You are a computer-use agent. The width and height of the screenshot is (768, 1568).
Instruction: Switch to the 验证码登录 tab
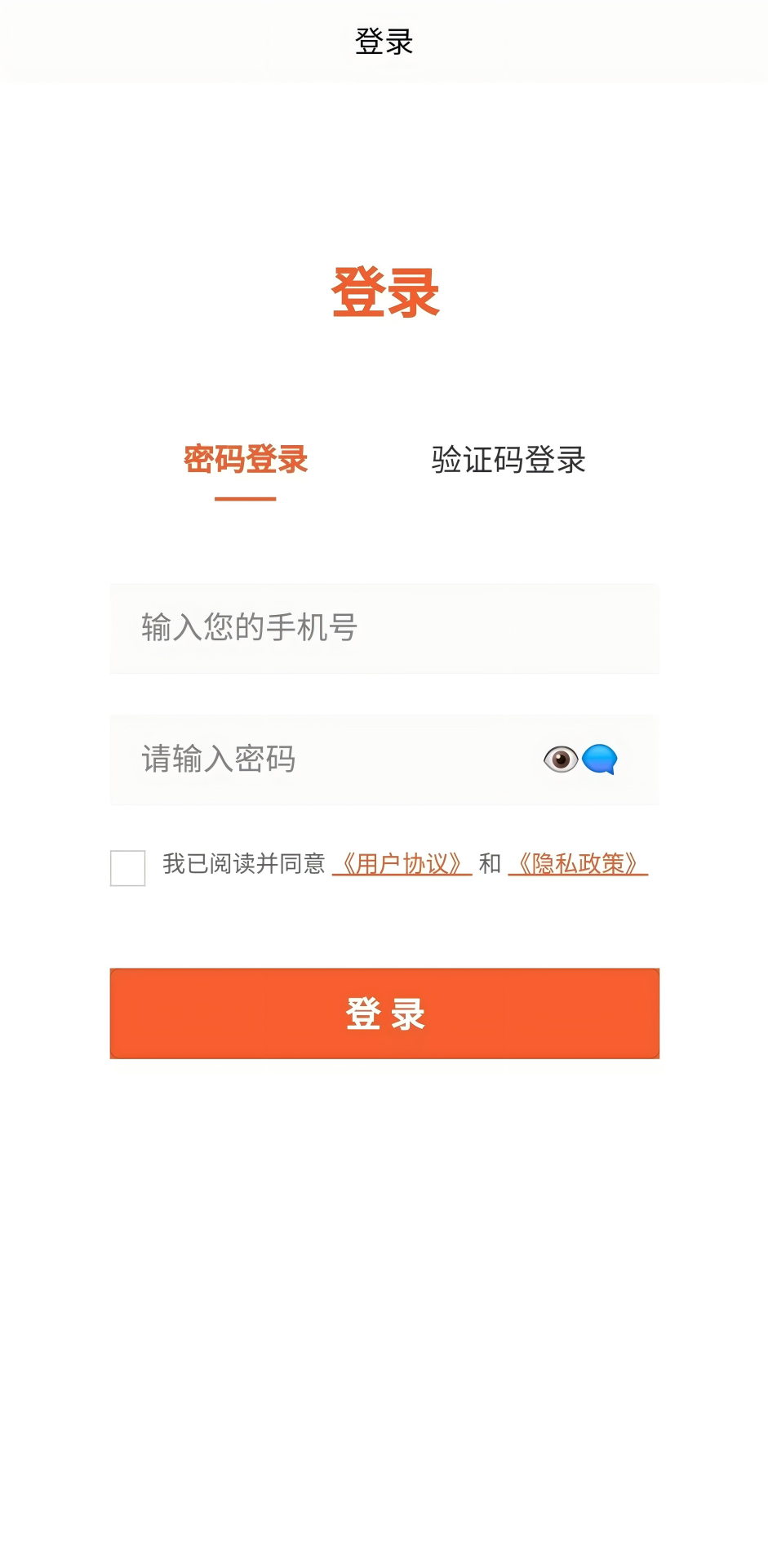[508, 461]
